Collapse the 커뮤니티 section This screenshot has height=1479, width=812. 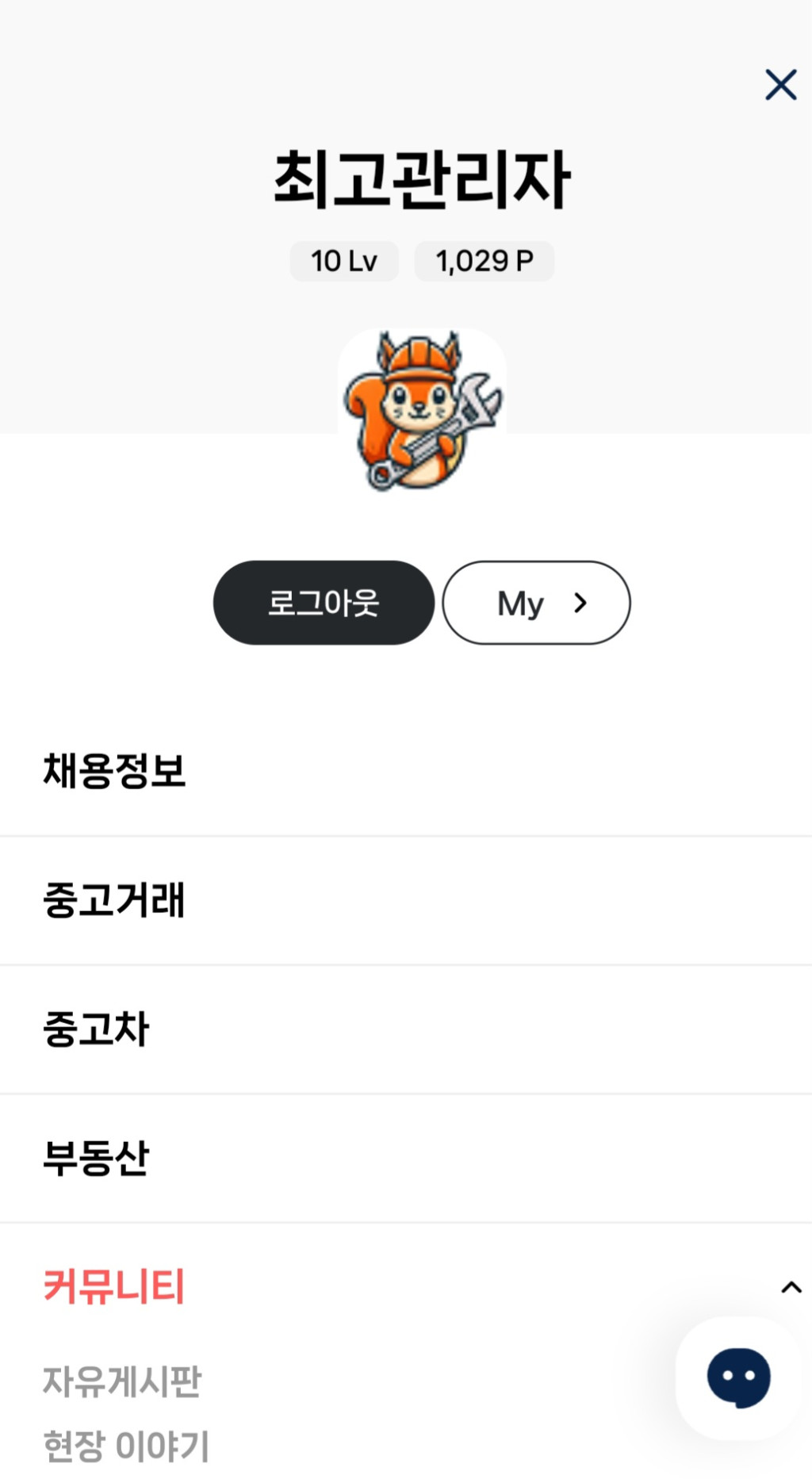point(791,1287)
